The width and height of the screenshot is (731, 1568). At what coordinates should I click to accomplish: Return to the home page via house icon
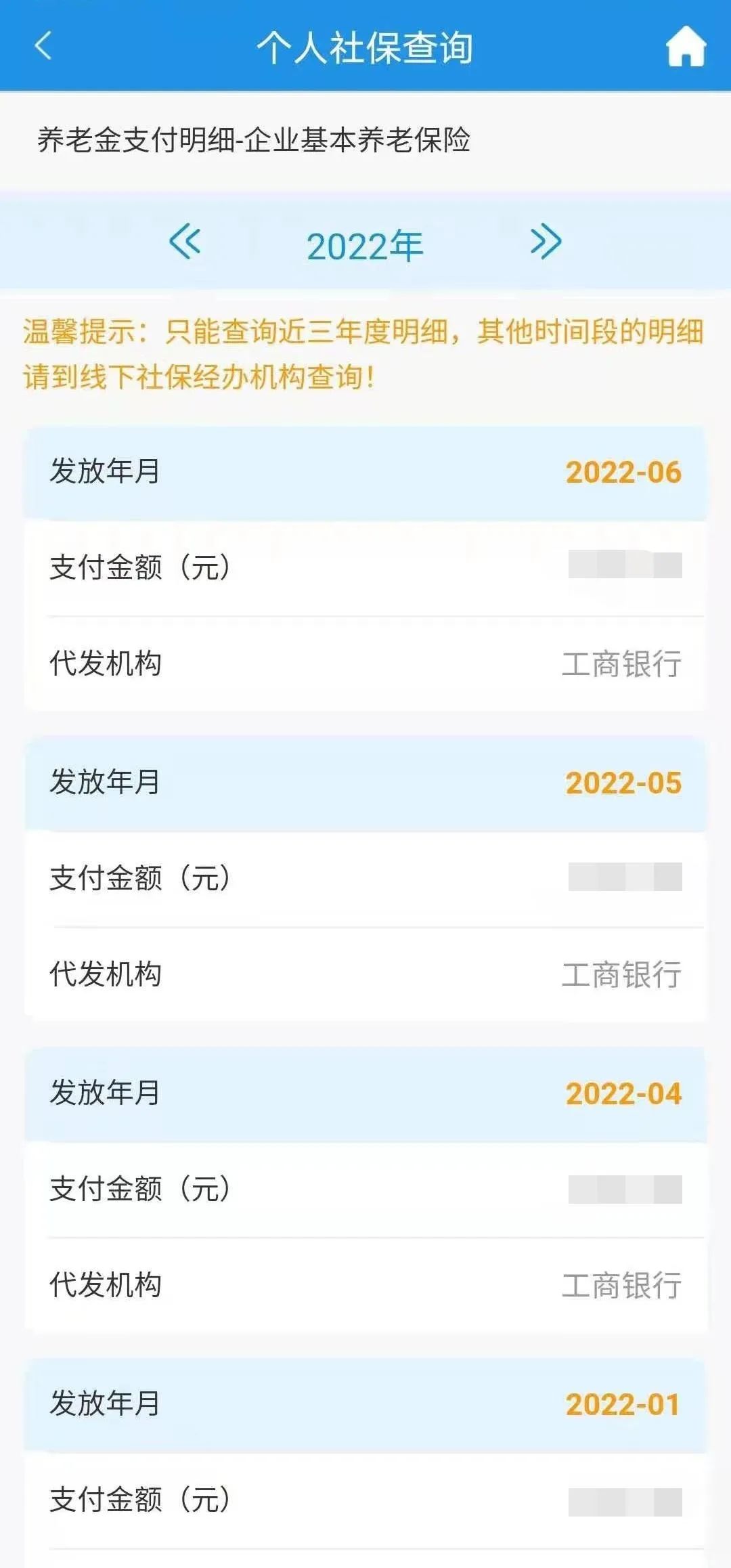[x=686, y=46]
